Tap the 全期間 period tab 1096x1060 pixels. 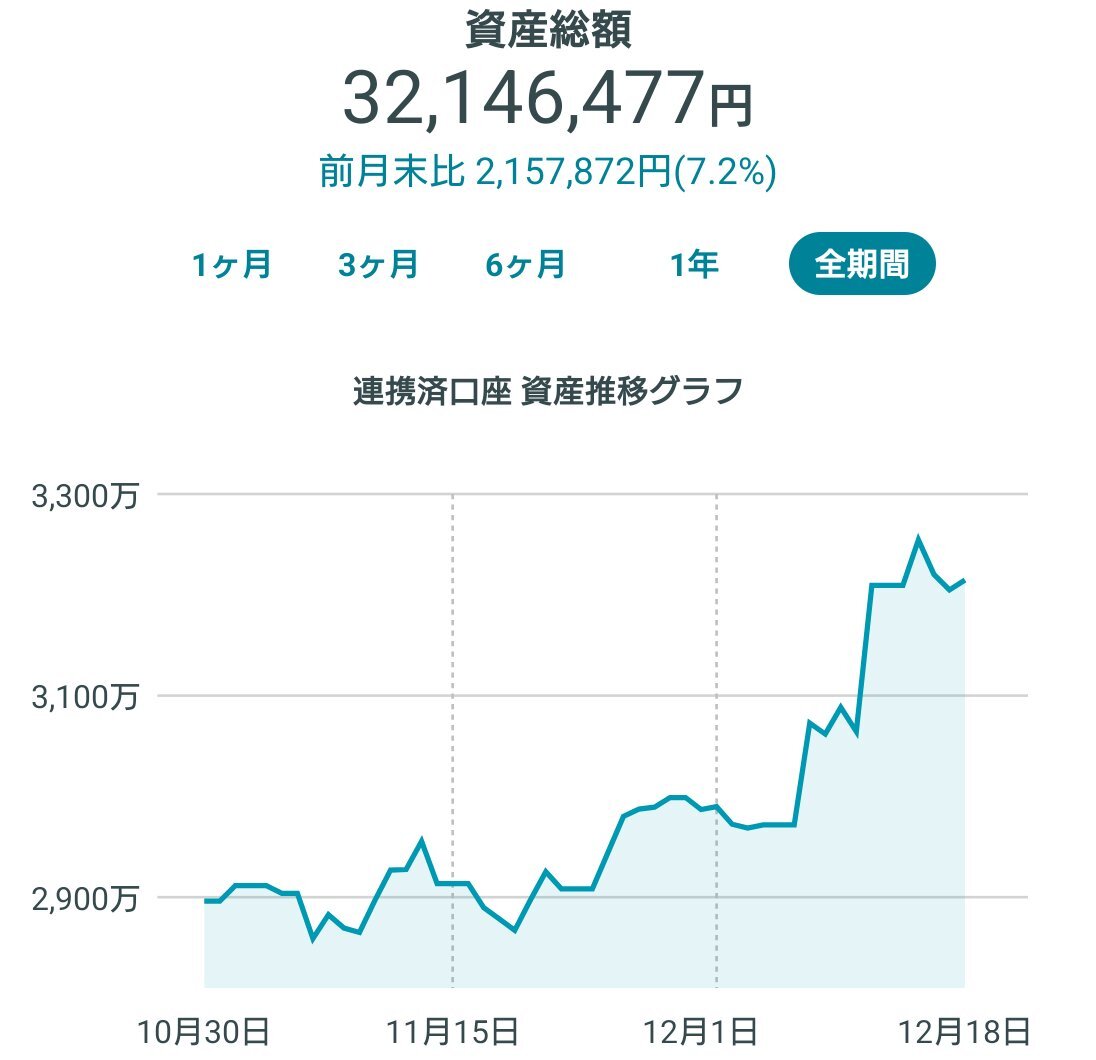click(x=861, y=265)
